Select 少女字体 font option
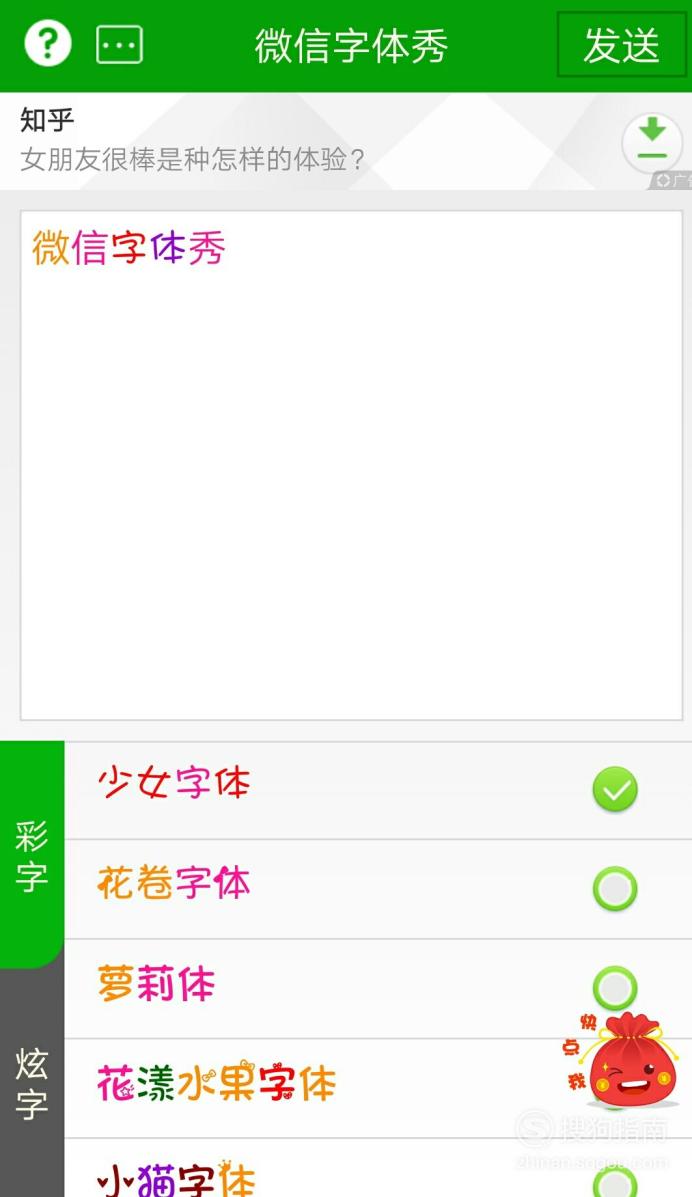This screenshot has width=692, height=1197. [x=378, y=789]
